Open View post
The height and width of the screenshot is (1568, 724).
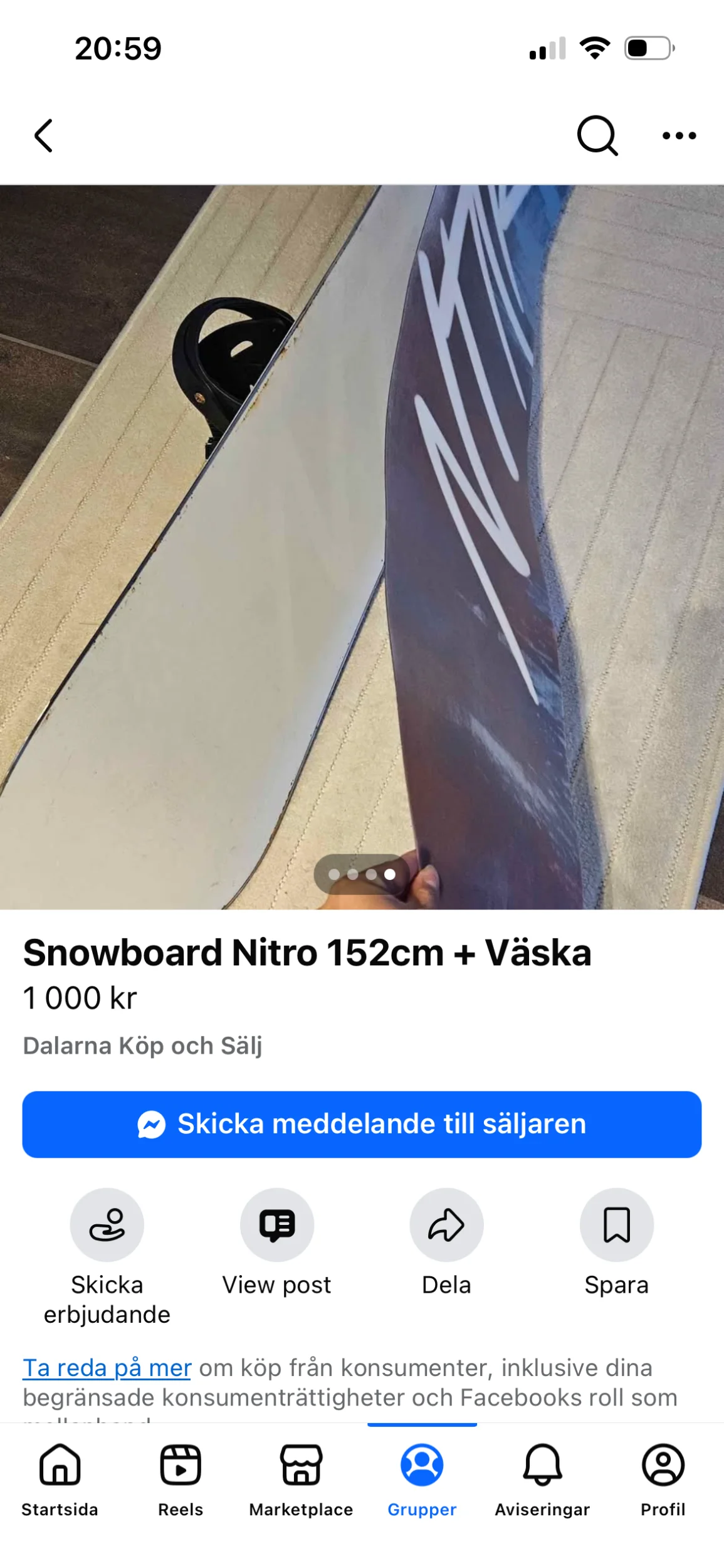(276, 1225)
